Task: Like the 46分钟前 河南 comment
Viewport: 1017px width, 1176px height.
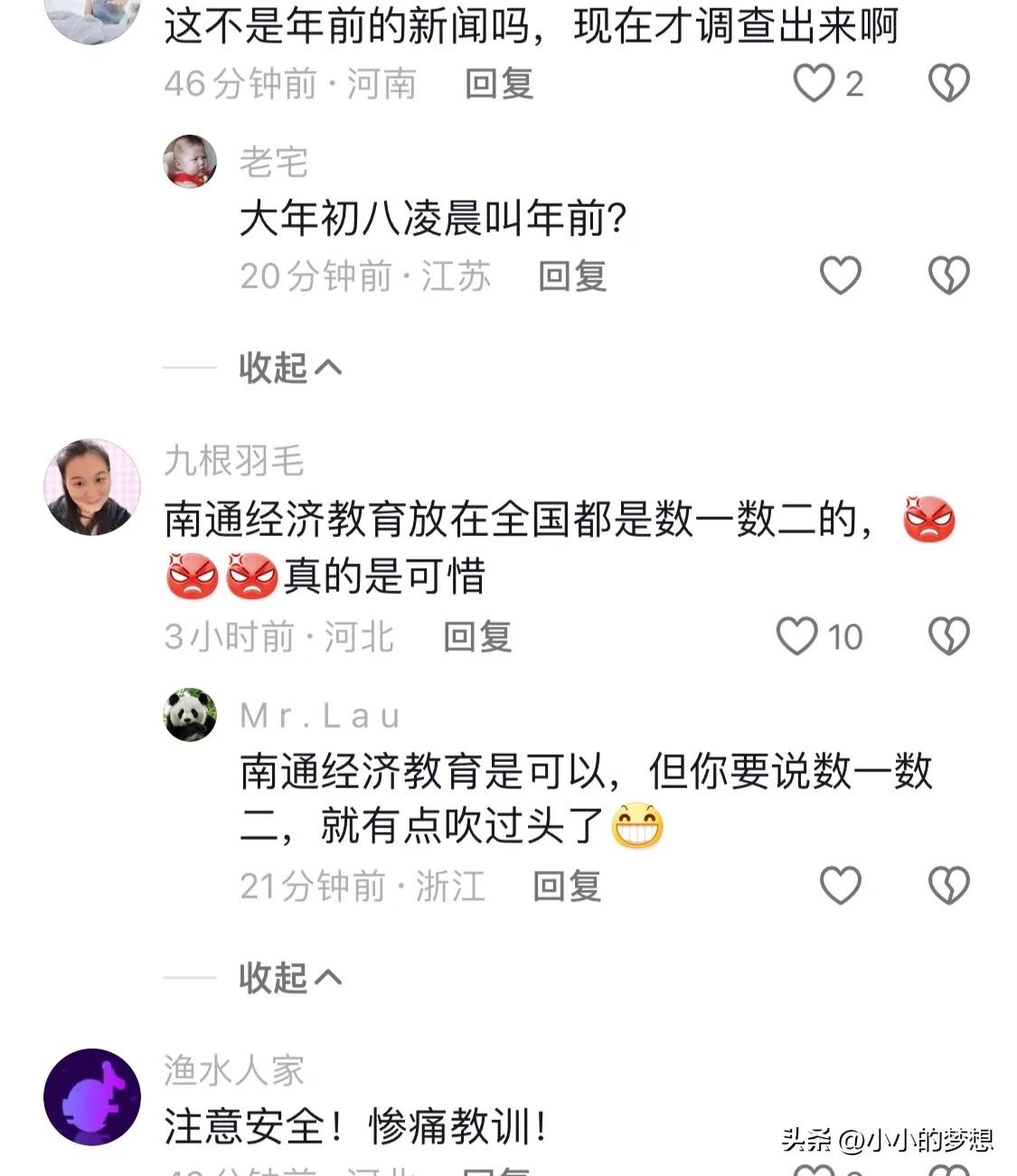Action: coord(813,83)
